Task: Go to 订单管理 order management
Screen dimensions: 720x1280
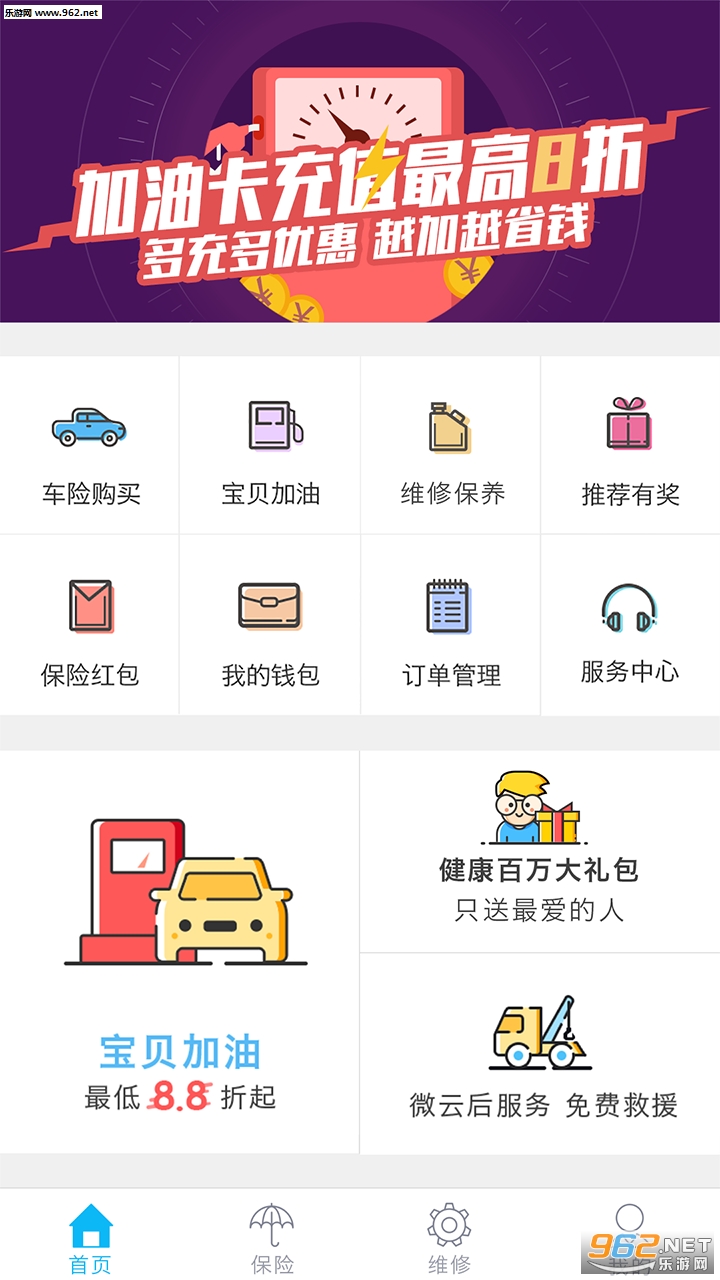Action: (451, 628)
